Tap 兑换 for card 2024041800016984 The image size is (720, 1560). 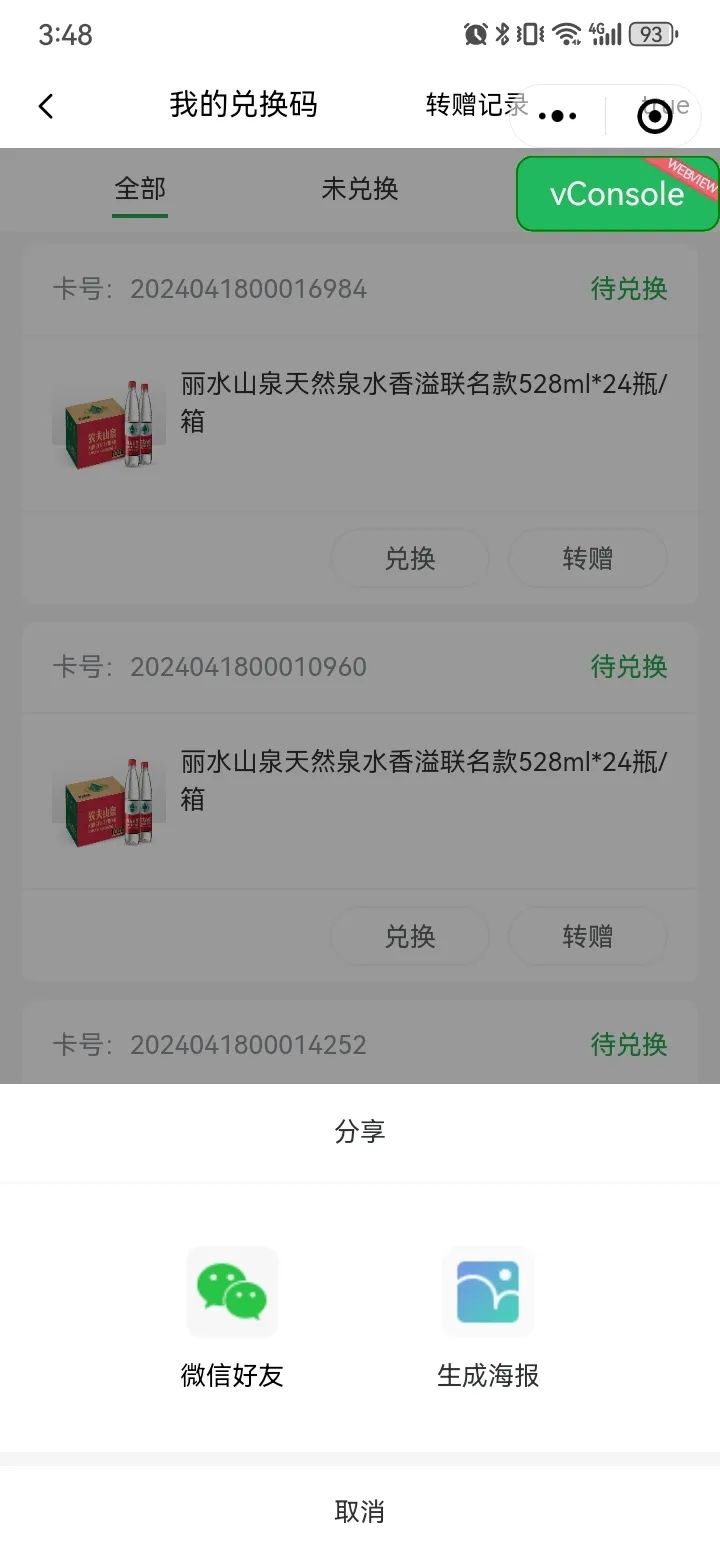click(410, 558)
